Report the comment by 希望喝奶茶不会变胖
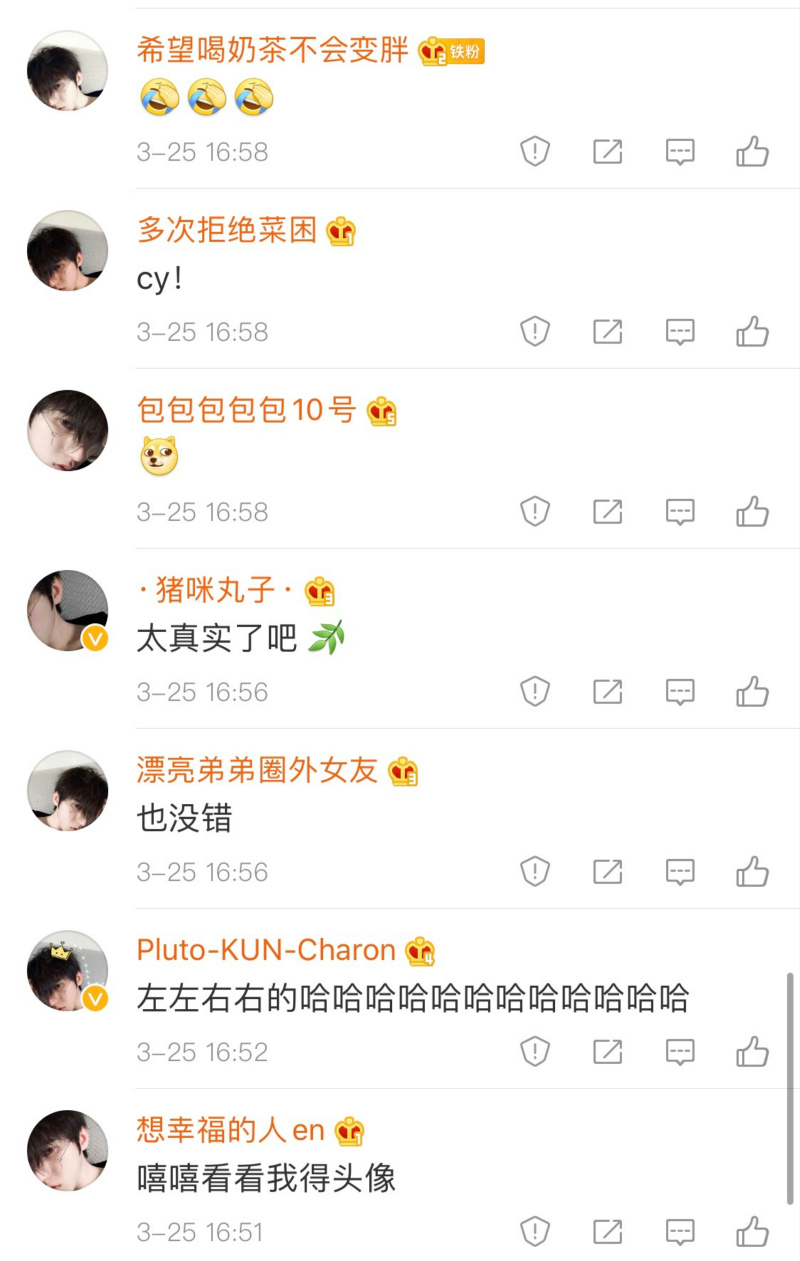This screenshot has height=1261, width=800. 535,152
